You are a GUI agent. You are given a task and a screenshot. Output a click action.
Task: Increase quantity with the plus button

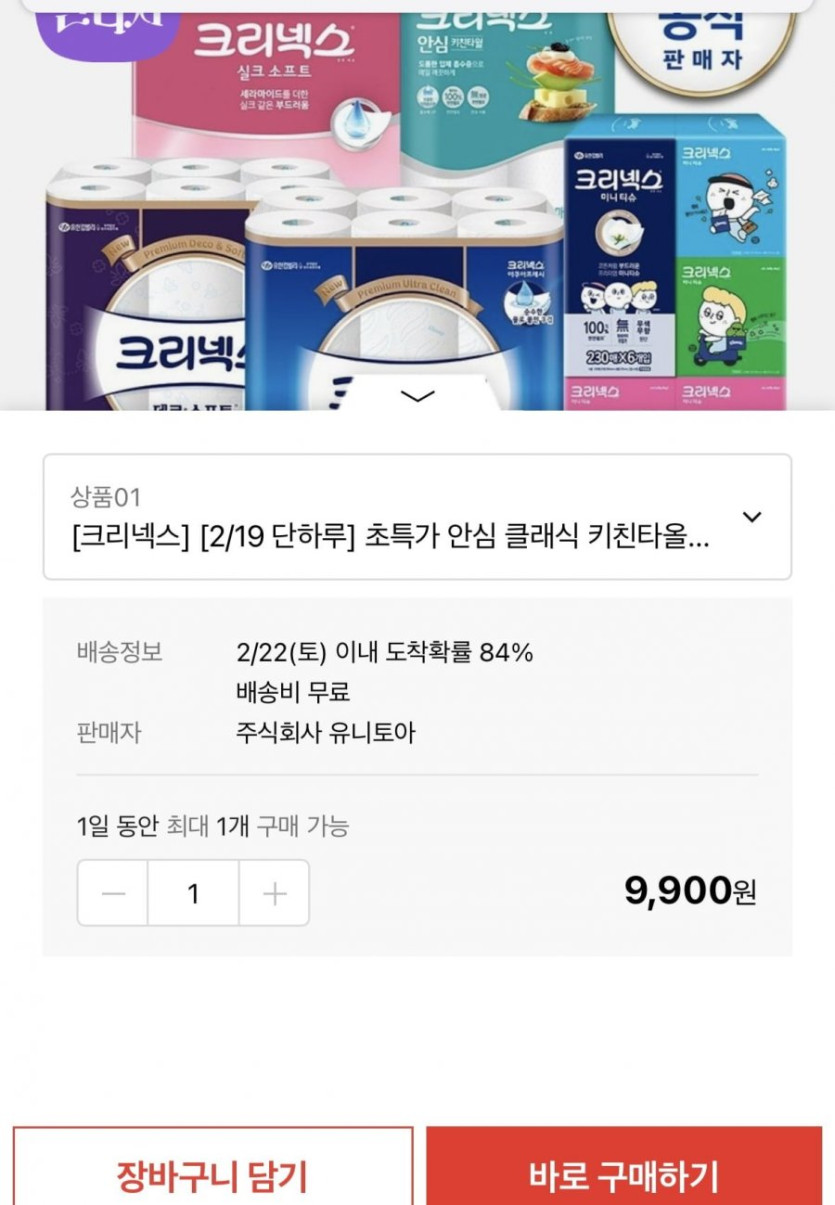[274, 893]
